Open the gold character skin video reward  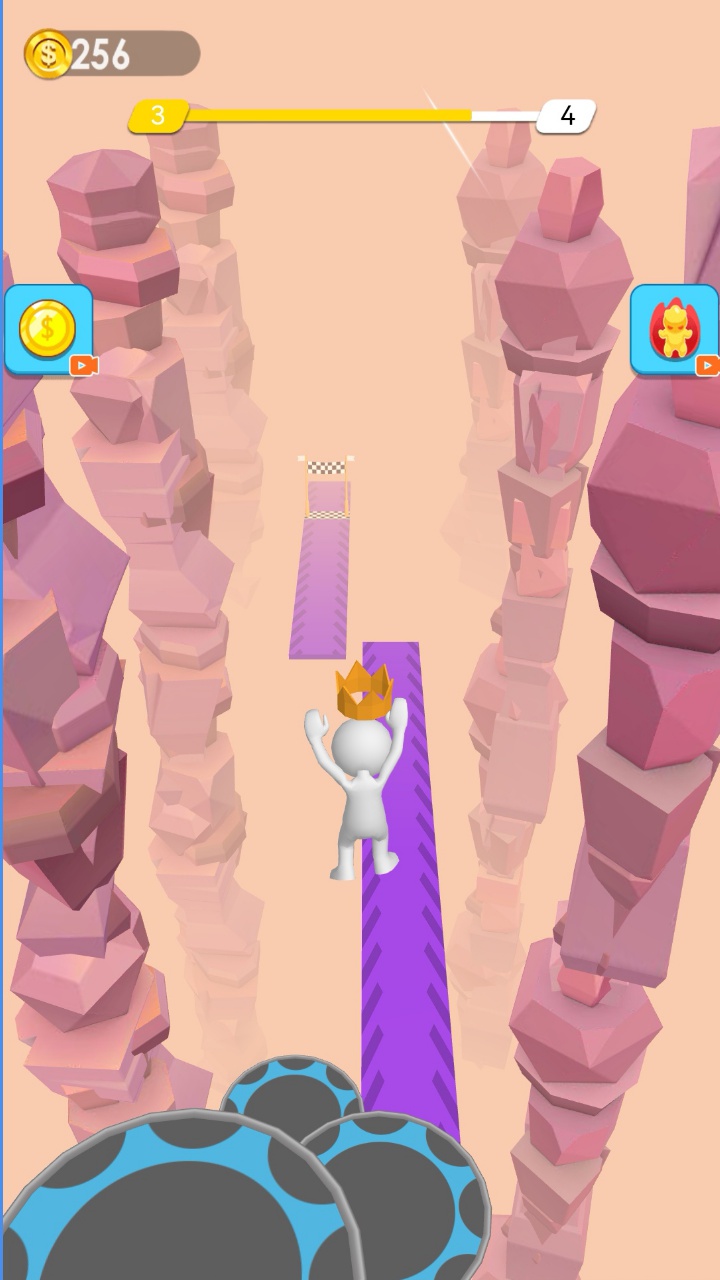coord(675,330)
